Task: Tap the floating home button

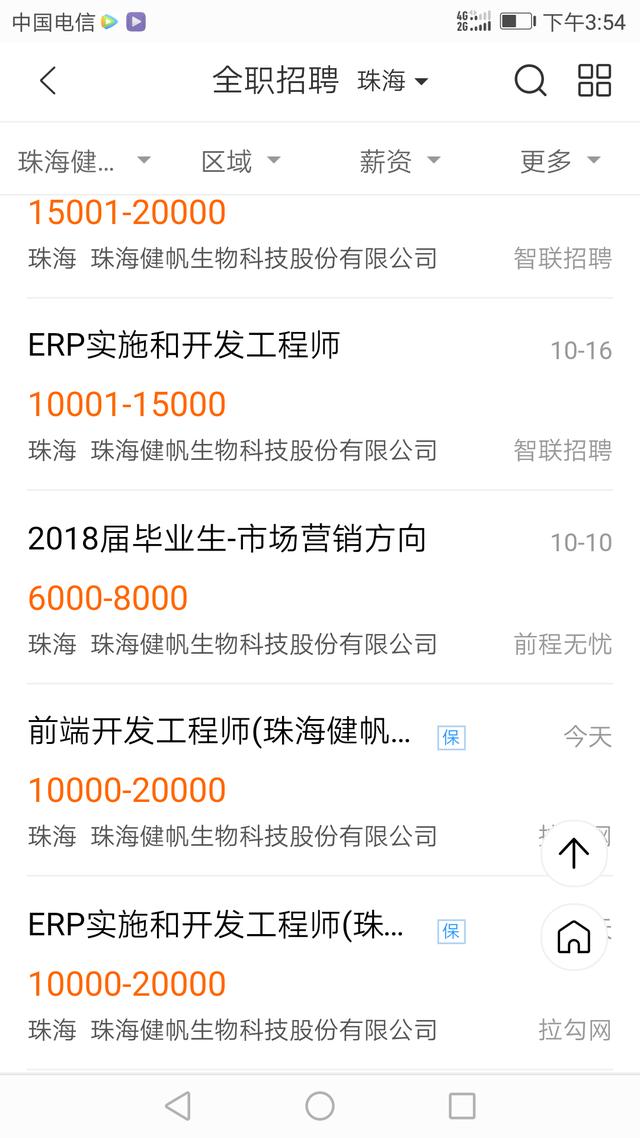Action: coord(573,937)
